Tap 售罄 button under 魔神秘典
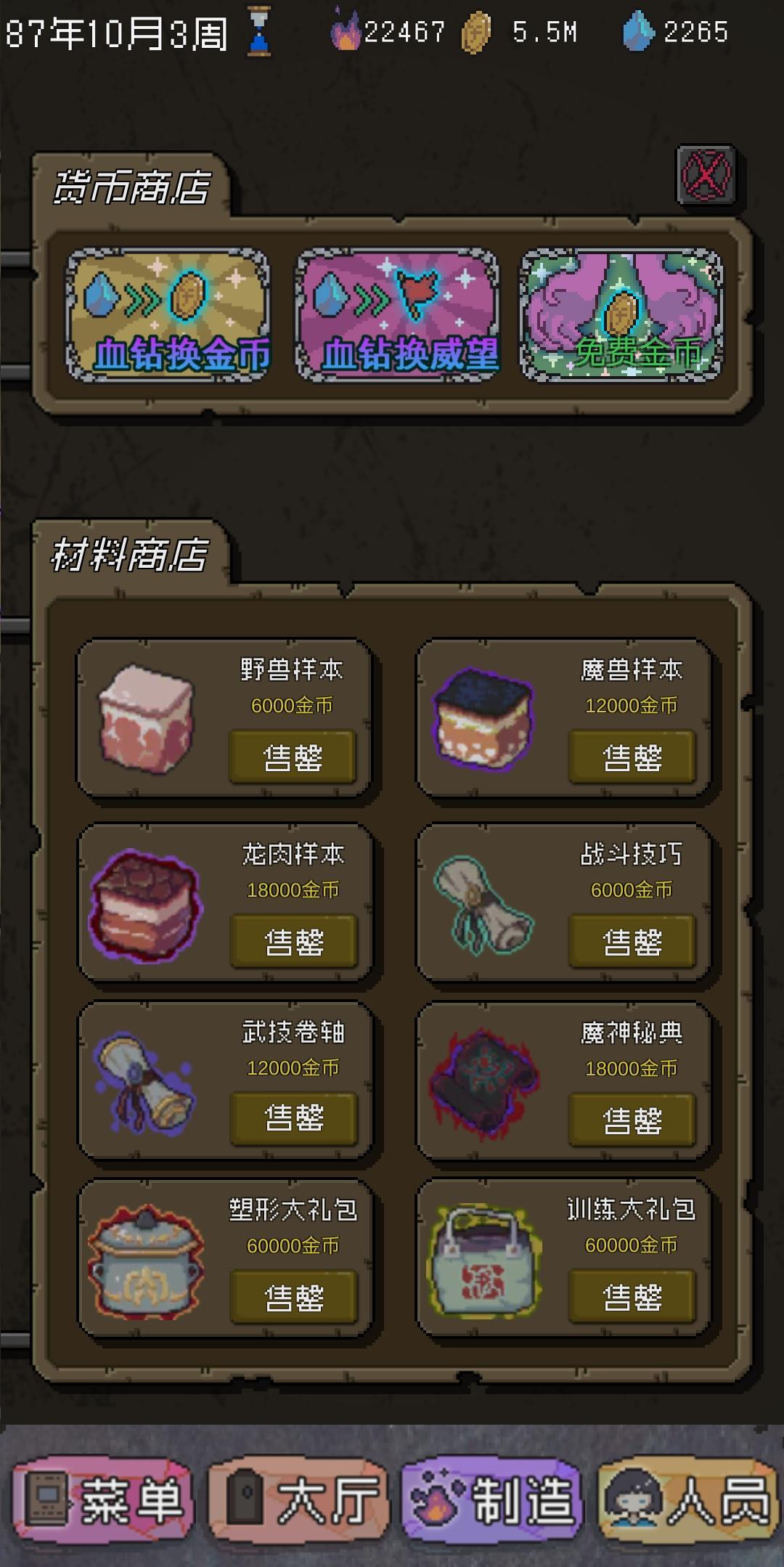 632,1120
